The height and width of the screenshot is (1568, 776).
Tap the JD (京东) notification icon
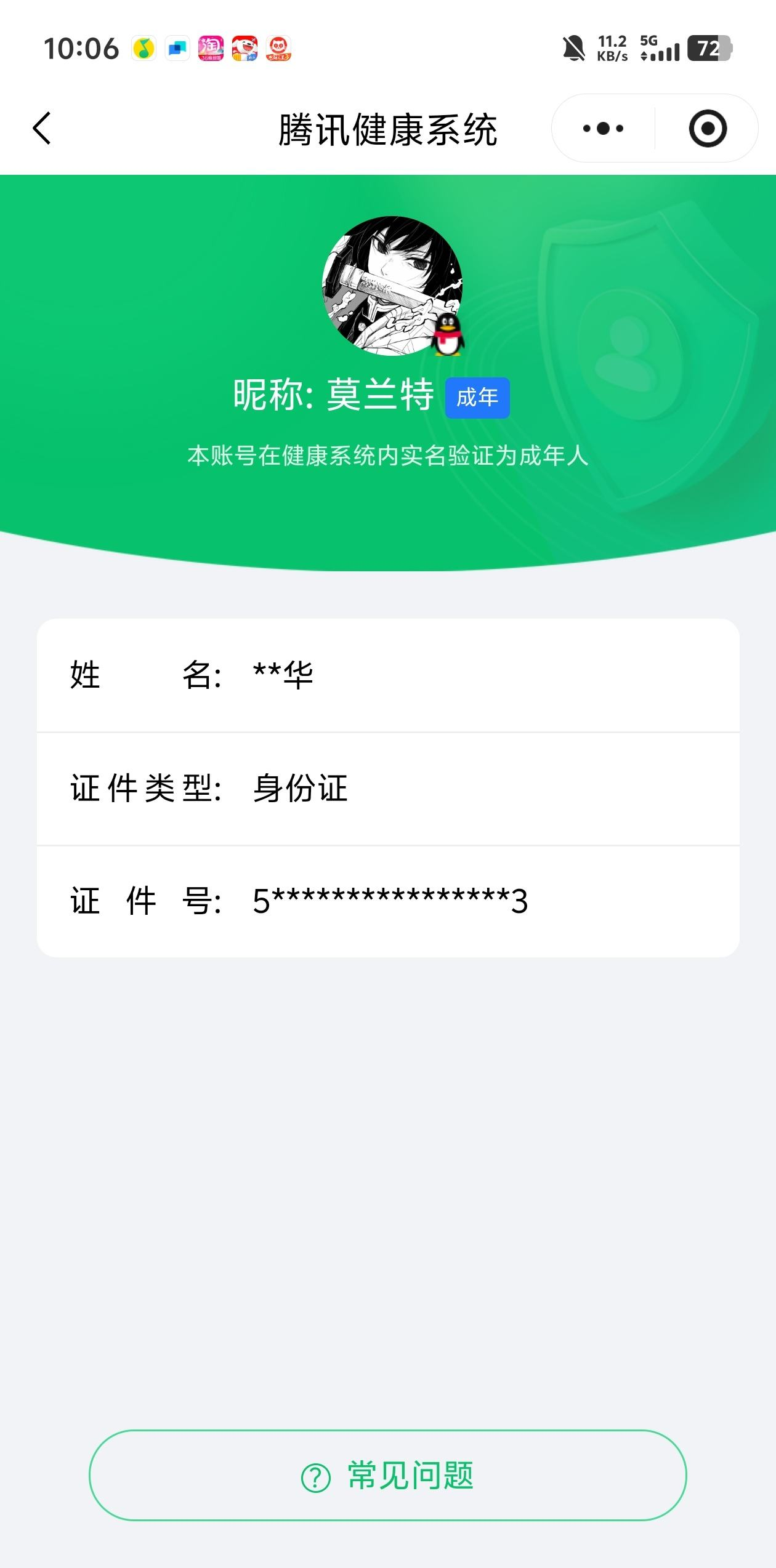click(x=246, y=49)
